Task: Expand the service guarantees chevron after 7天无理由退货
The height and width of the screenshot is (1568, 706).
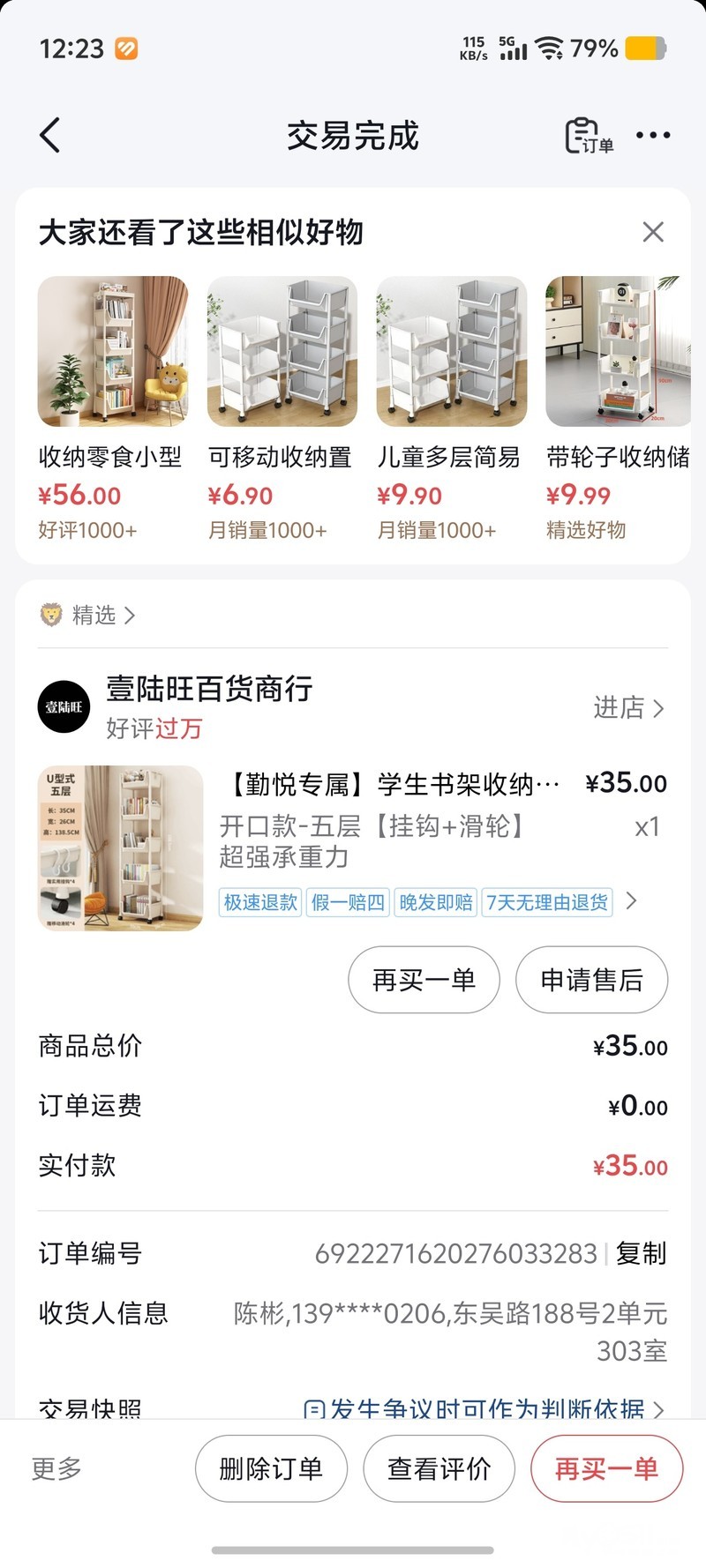Action: coord(631,901)
